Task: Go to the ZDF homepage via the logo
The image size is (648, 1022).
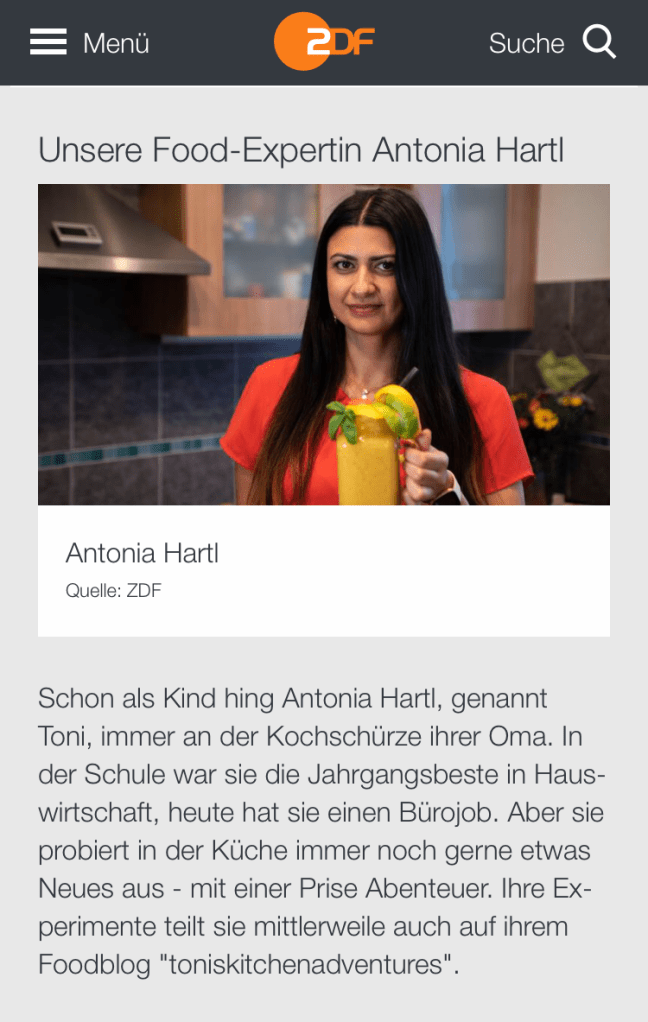Action: tap(323, 43)
